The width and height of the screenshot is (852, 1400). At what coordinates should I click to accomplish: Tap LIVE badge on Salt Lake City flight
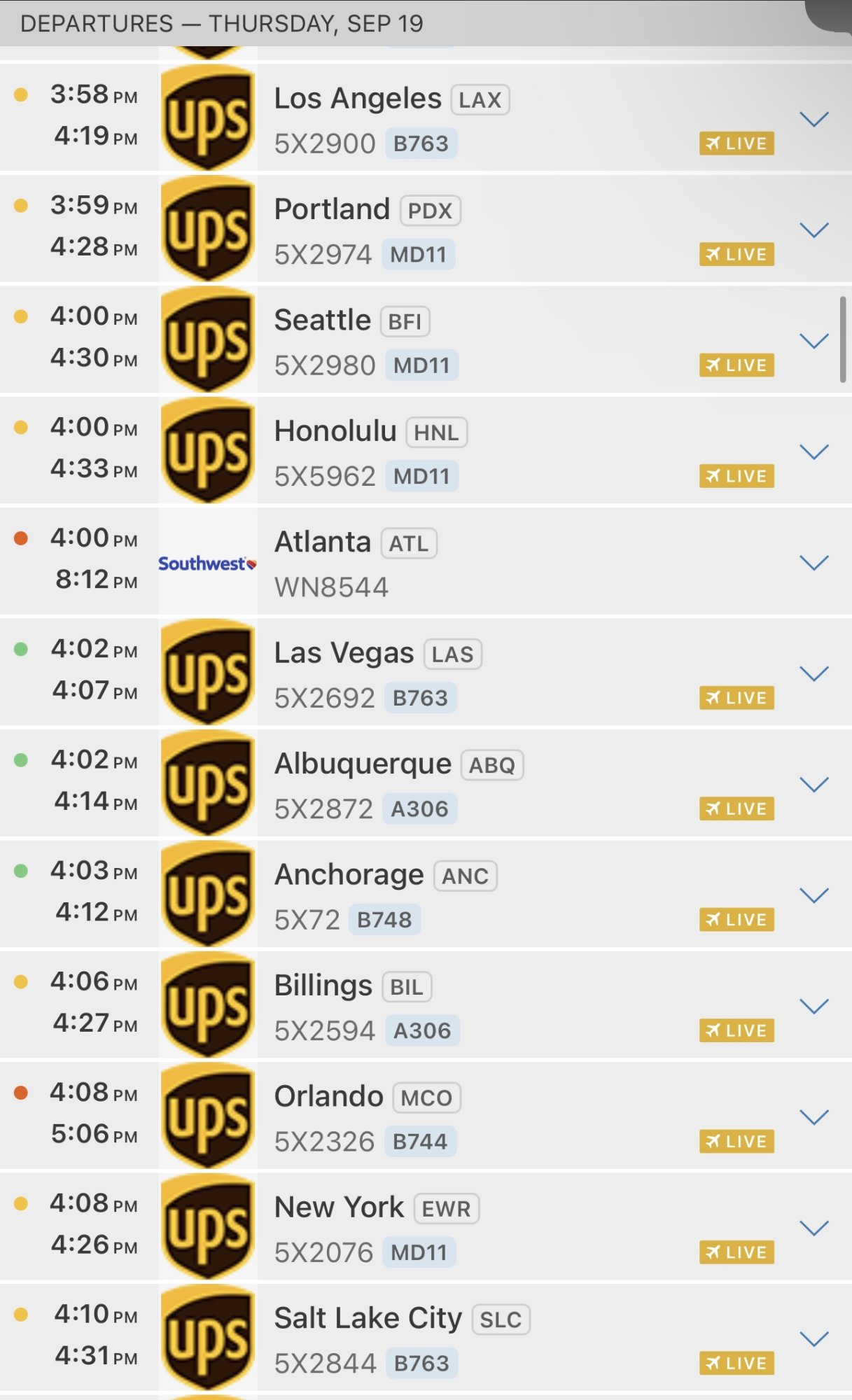pos(736,1363)
